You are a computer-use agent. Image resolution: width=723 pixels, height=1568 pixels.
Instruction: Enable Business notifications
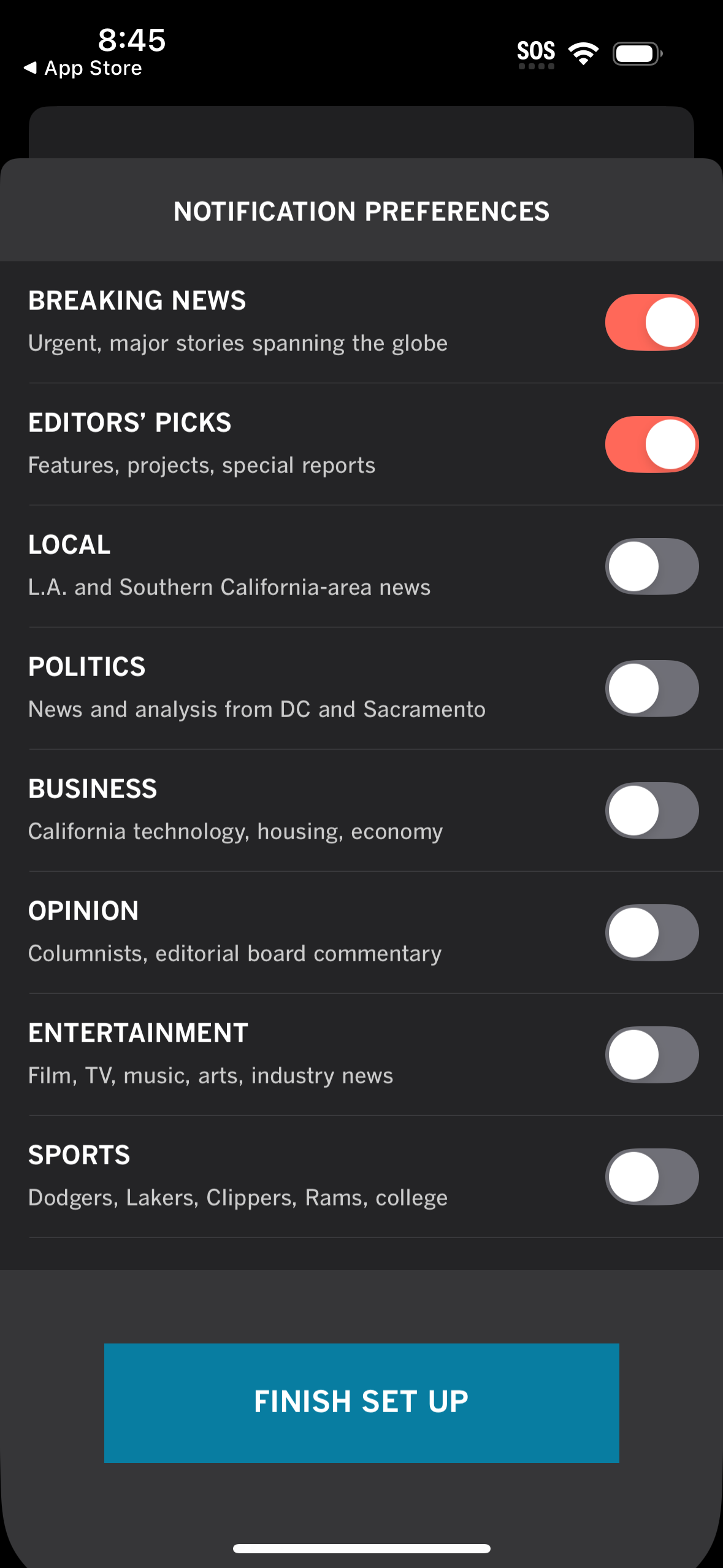coord(651,810)
